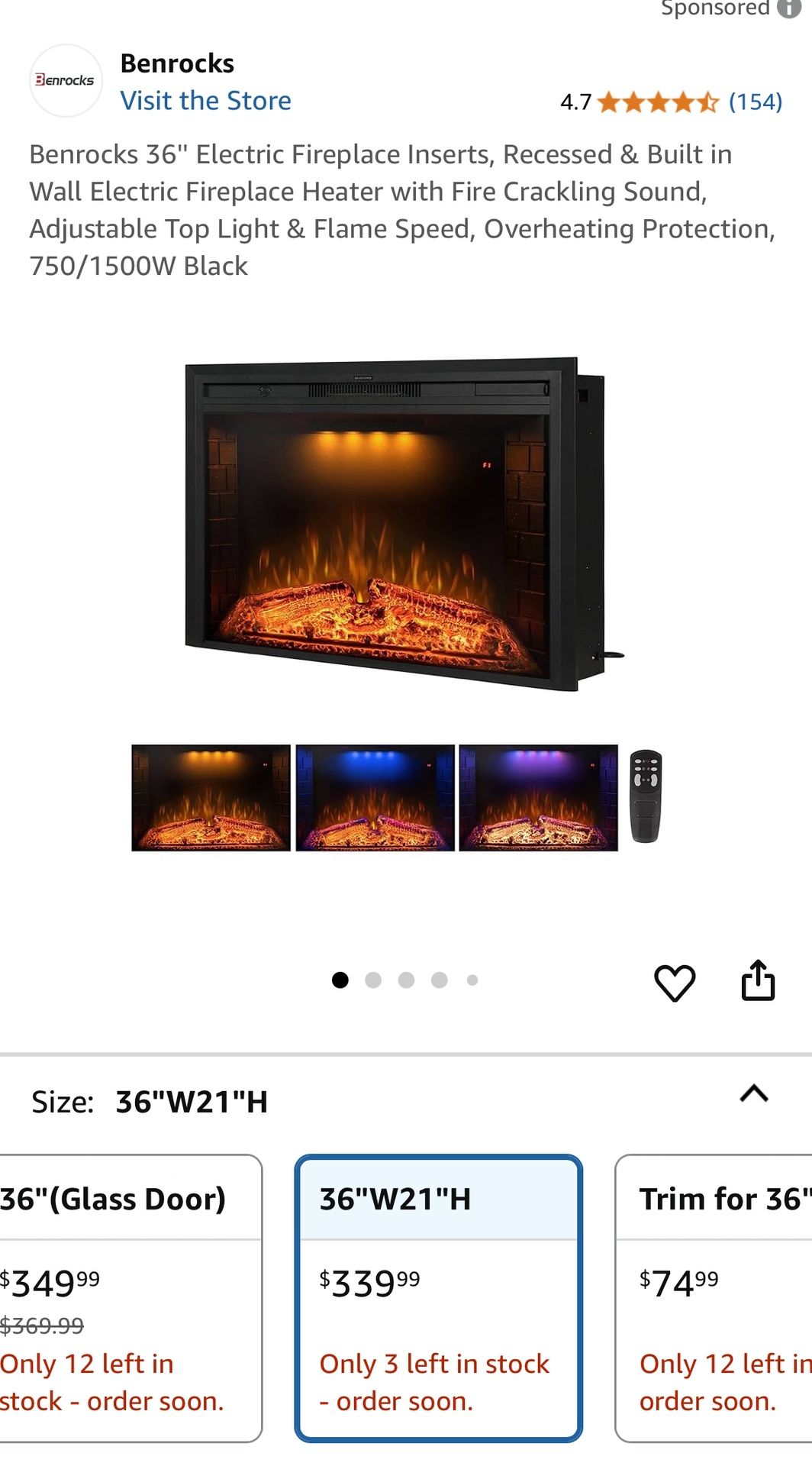The image size is (812, 1466).
Task: Select the Trim for 36" option
Action: click(x=714, y=1297)
